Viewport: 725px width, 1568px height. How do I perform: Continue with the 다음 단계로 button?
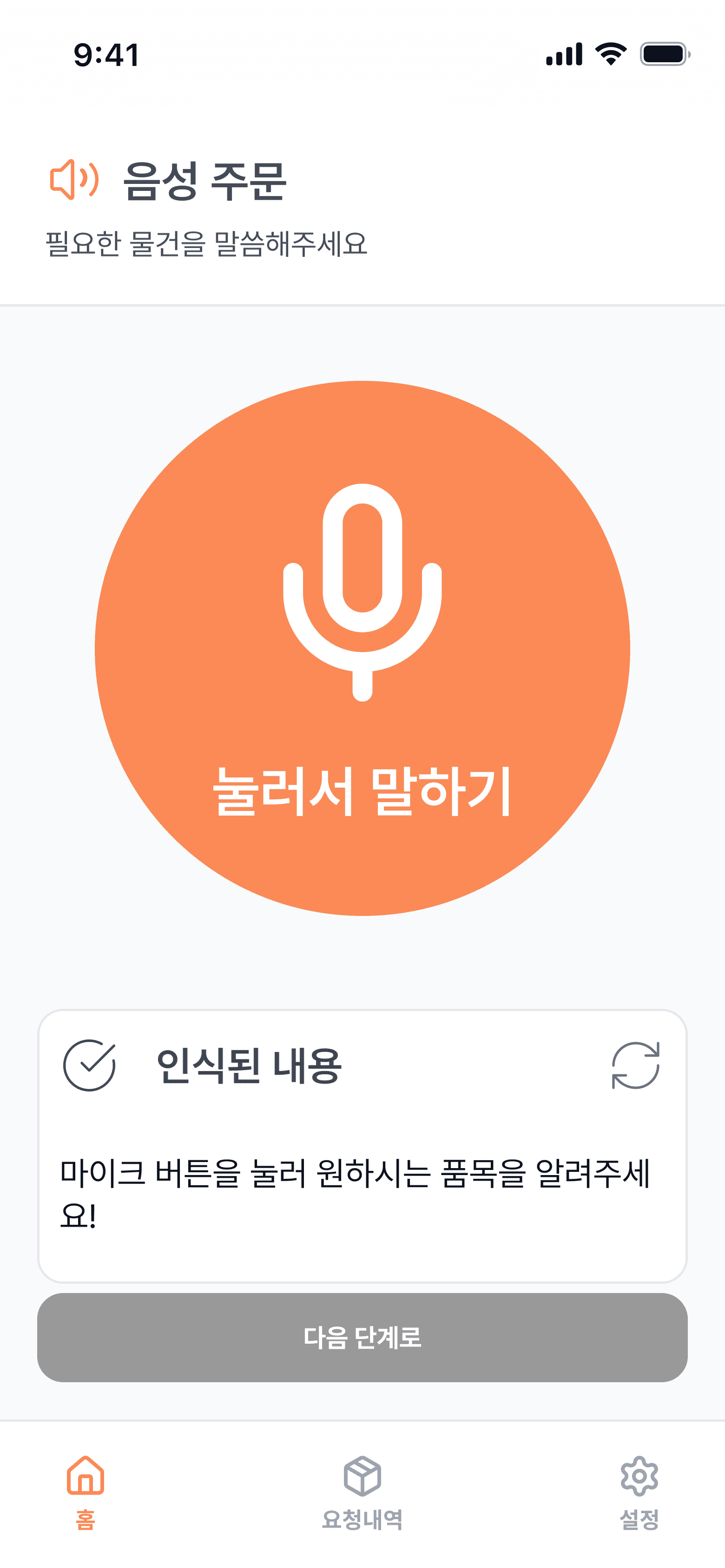(x=362, y=1337)
